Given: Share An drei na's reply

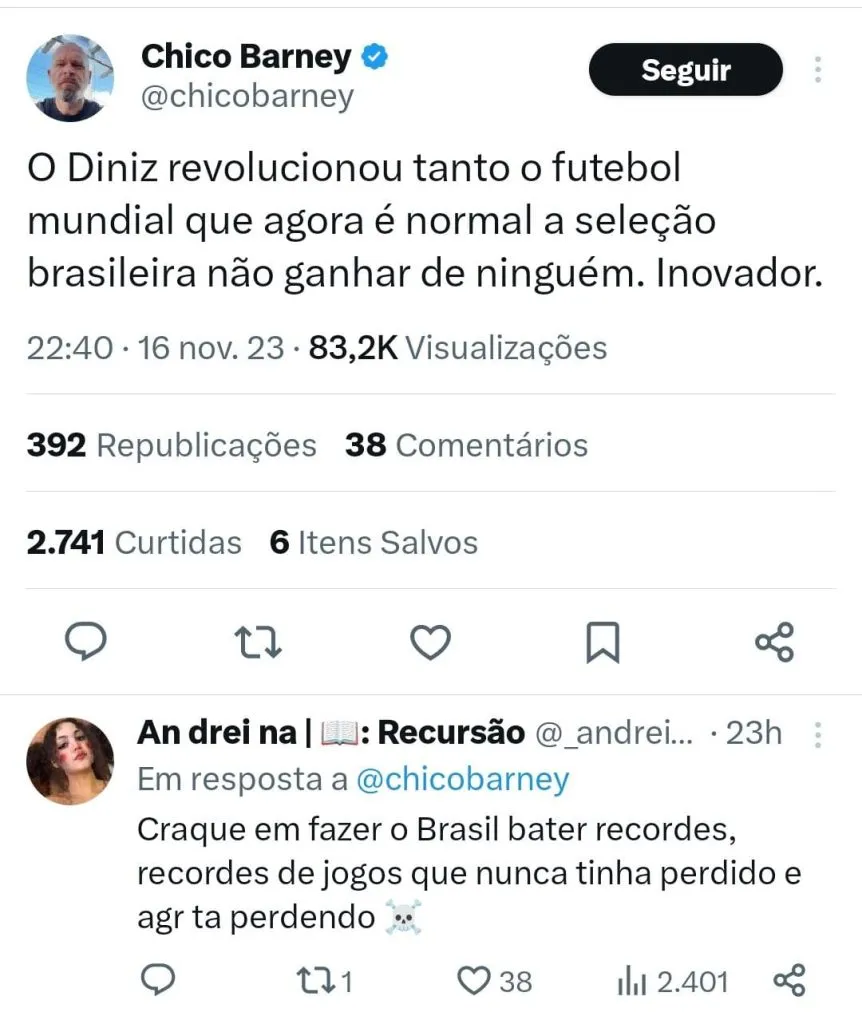Looking at the screenshot, I should (x=790, y=980).
